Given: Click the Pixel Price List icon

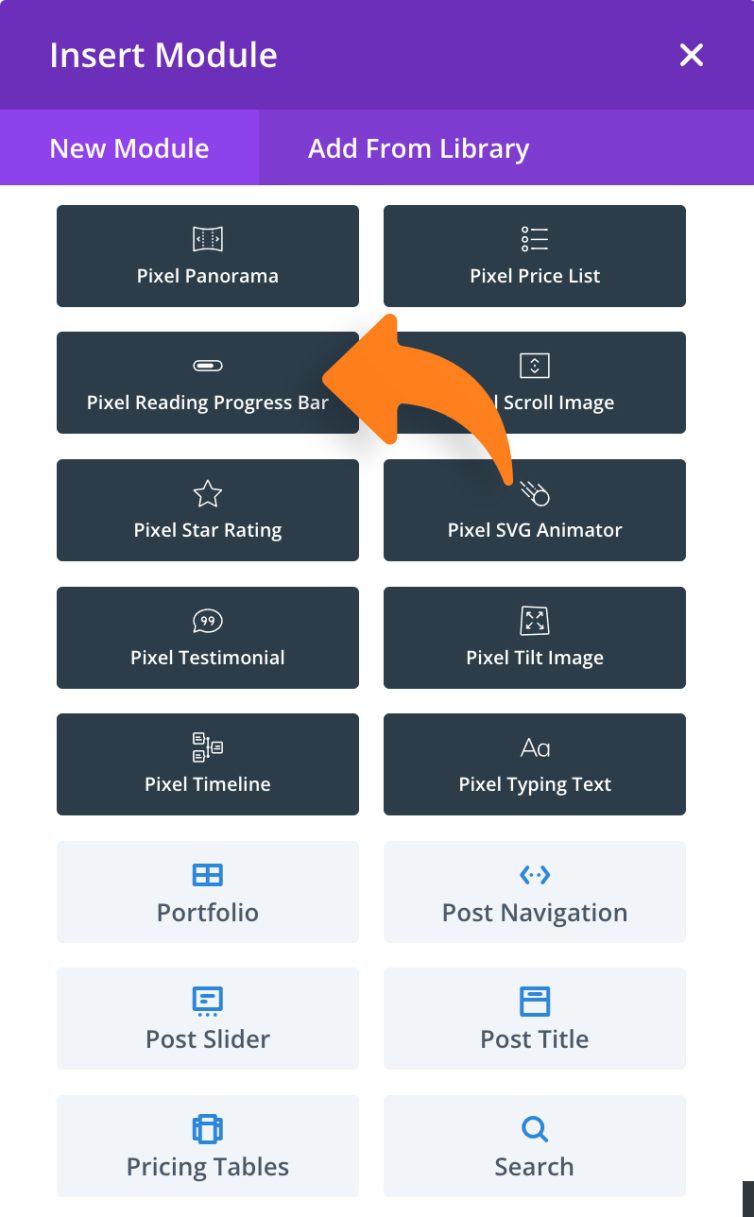Looking at the screenshot, I should click(534, 239).
